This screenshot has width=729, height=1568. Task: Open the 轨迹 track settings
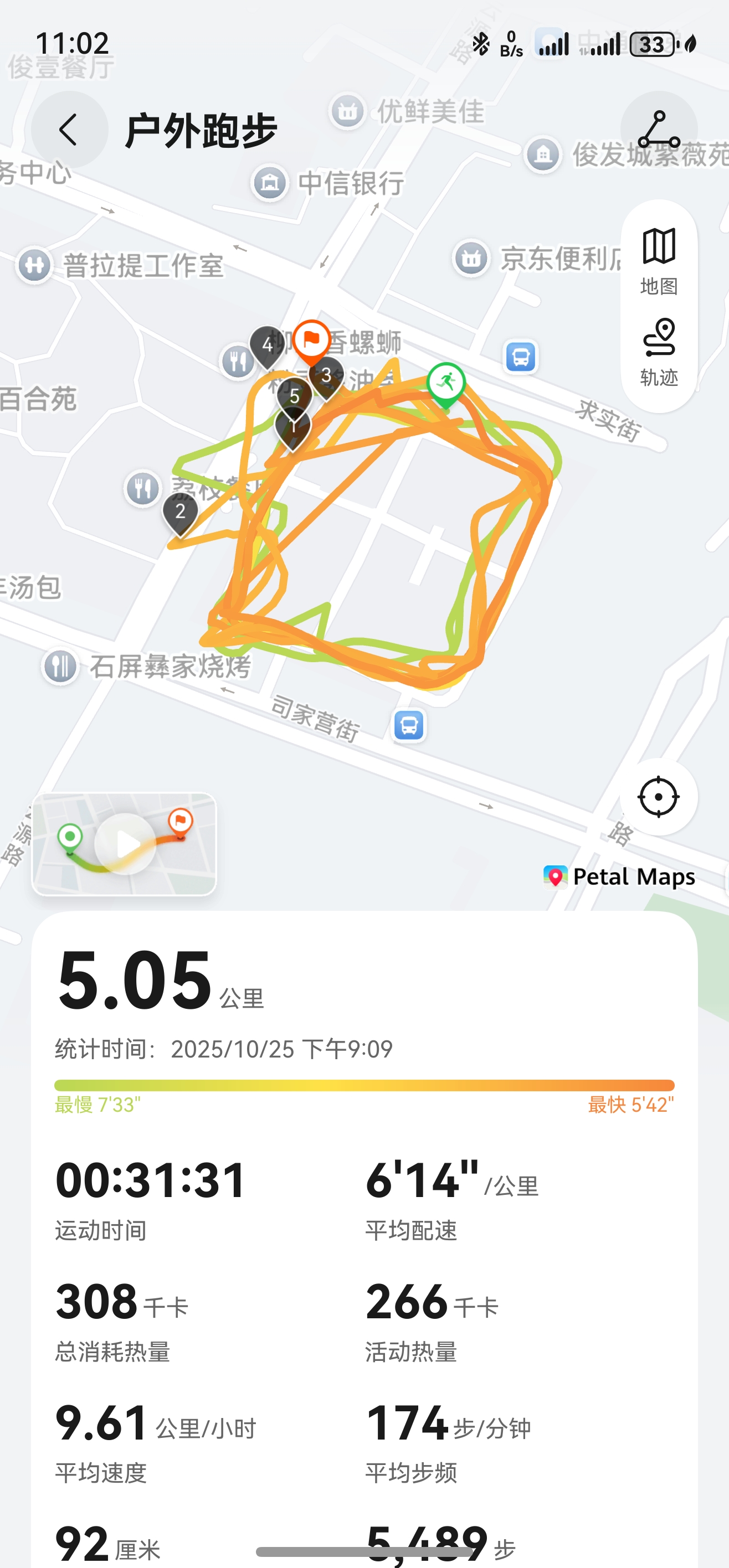(658, 352)
